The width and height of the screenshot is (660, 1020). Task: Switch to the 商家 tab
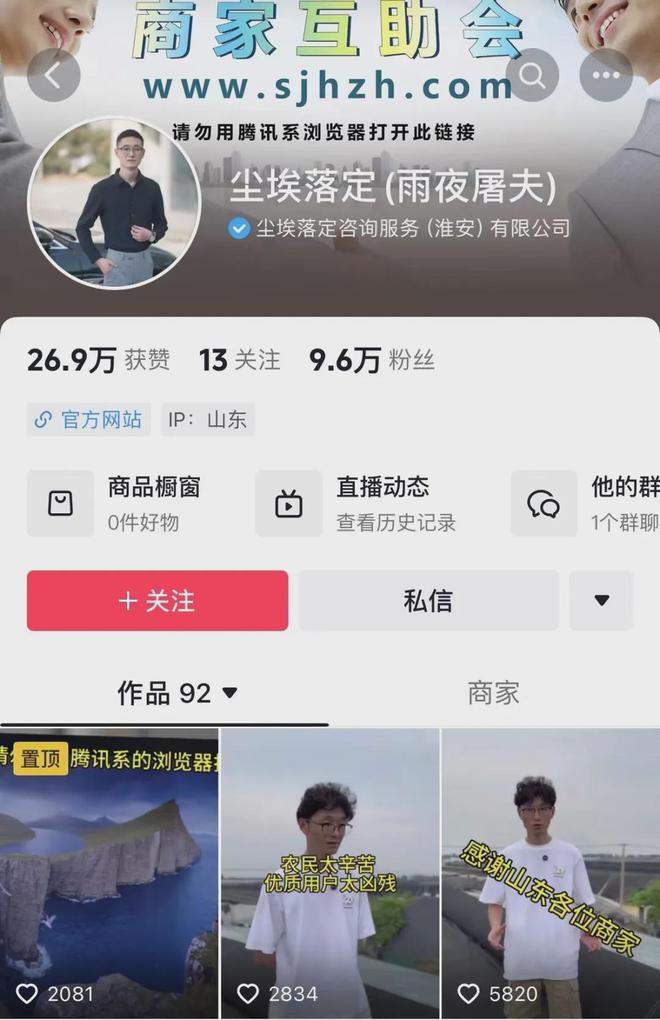click(494, 693)
